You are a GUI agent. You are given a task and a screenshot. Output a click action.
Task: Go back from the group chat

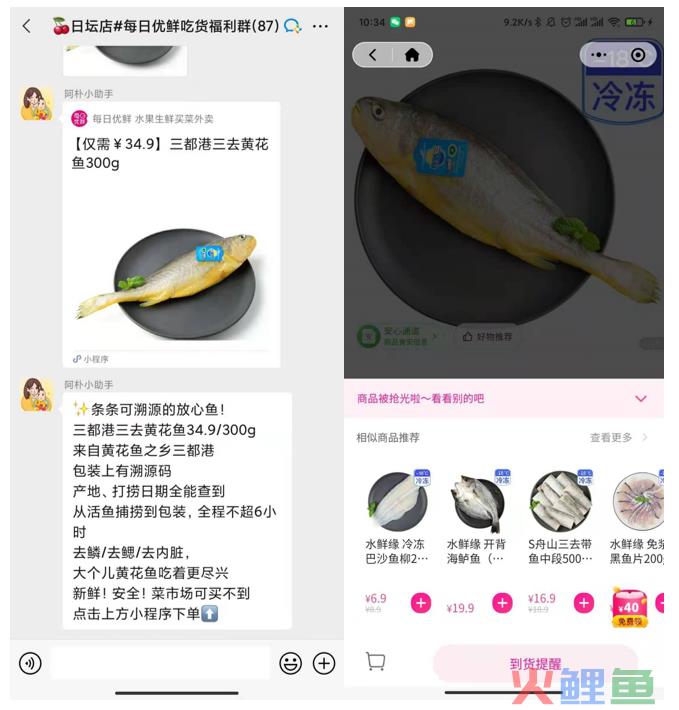pyautogui.click(x=27, y=26)
